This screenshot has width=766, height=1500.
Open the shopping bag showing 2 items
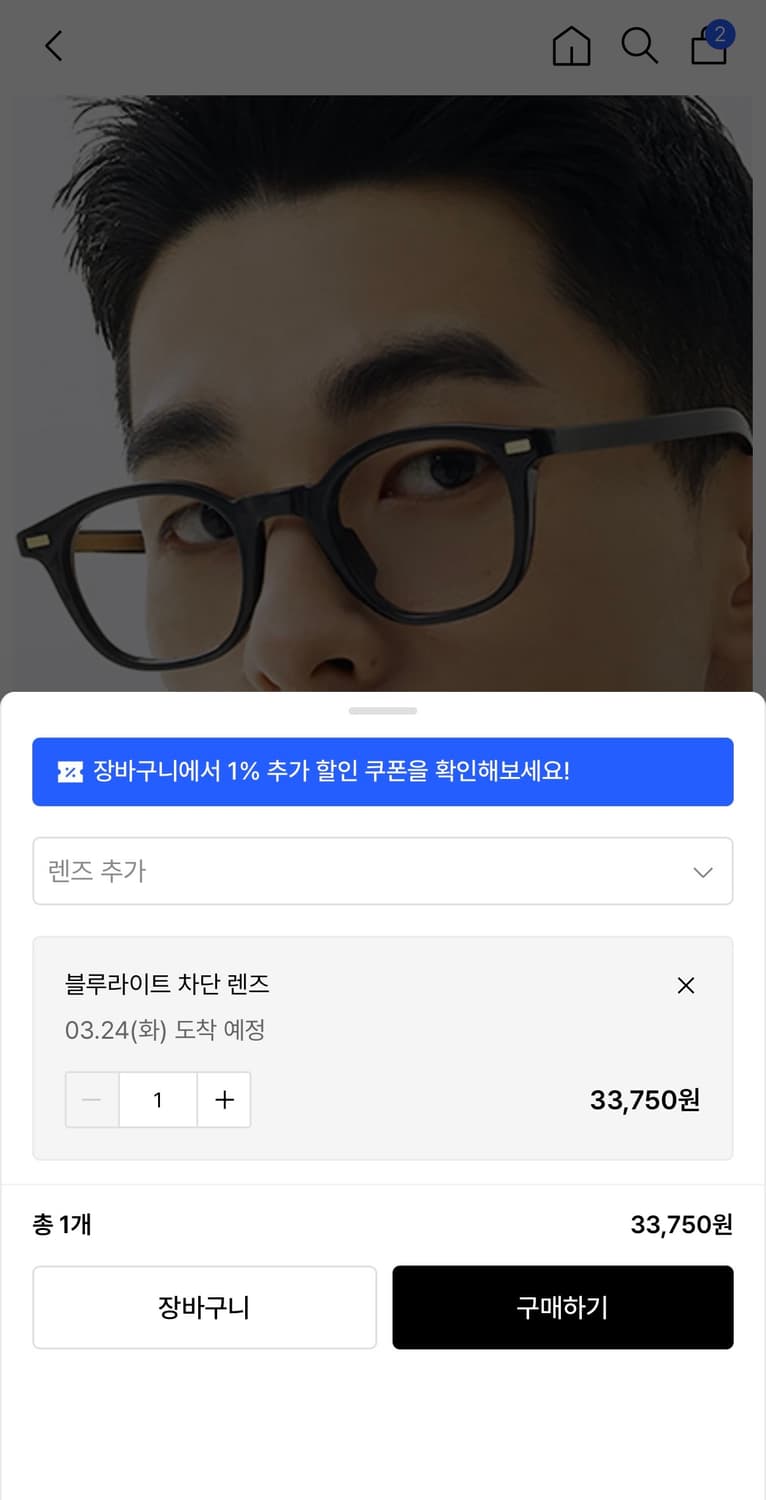709,48
